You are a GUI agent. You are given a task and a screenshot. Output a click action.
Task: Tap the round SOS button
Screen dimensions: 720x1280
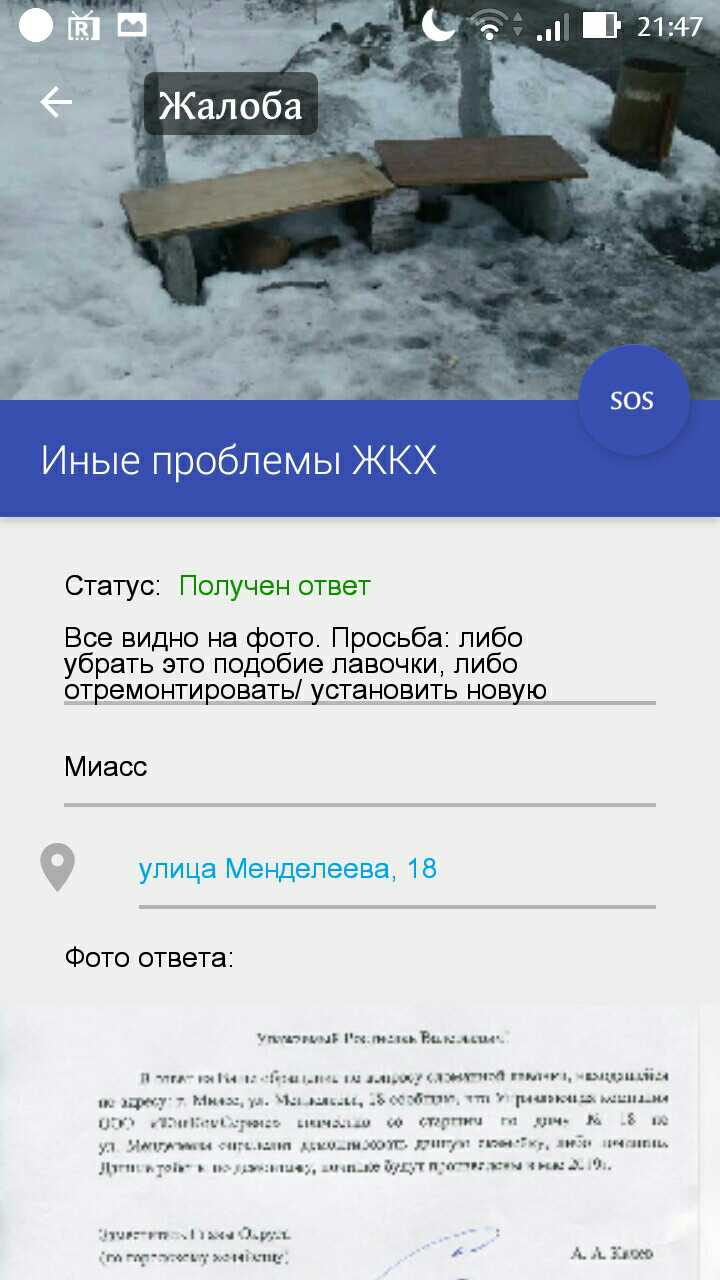[633, 401]
